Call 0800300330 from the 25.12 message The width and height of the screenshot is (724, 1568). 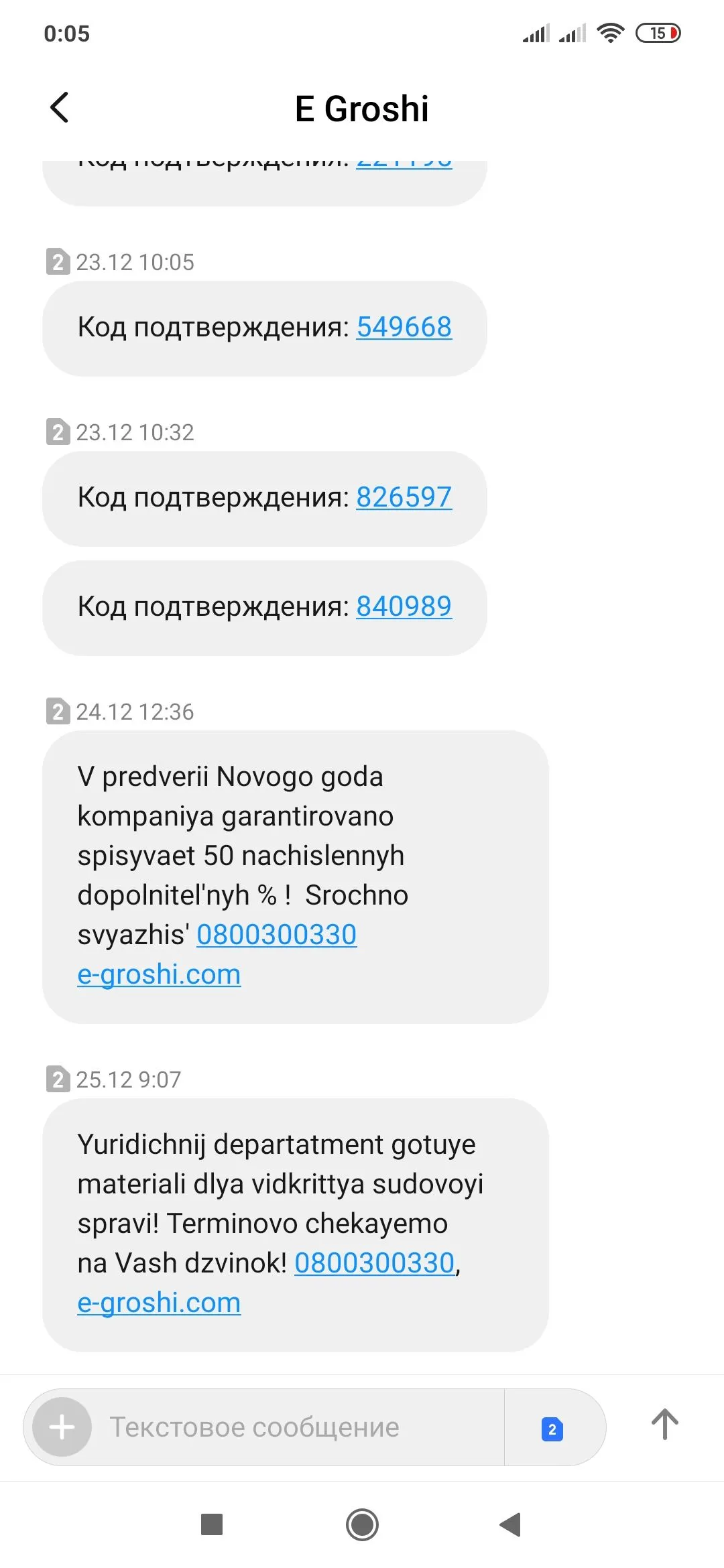tap(374, 1263)
